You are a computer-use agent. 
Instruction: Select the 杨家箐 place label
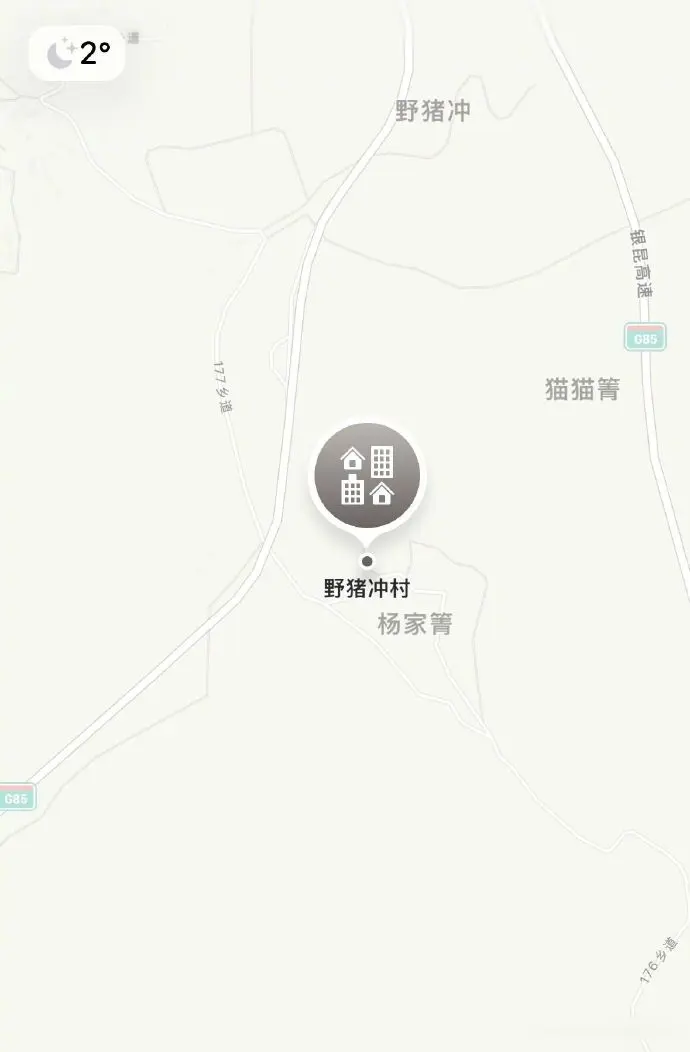pyautogui.click(x=415, y=625)
